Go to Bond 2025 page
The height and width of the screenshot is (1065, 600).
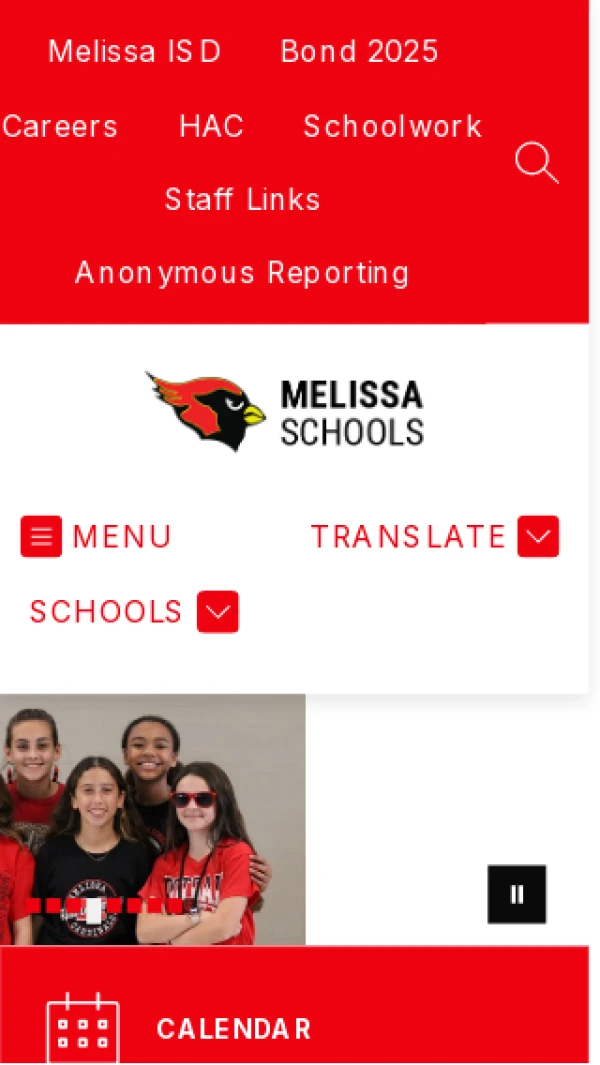(x=359, y=52)
